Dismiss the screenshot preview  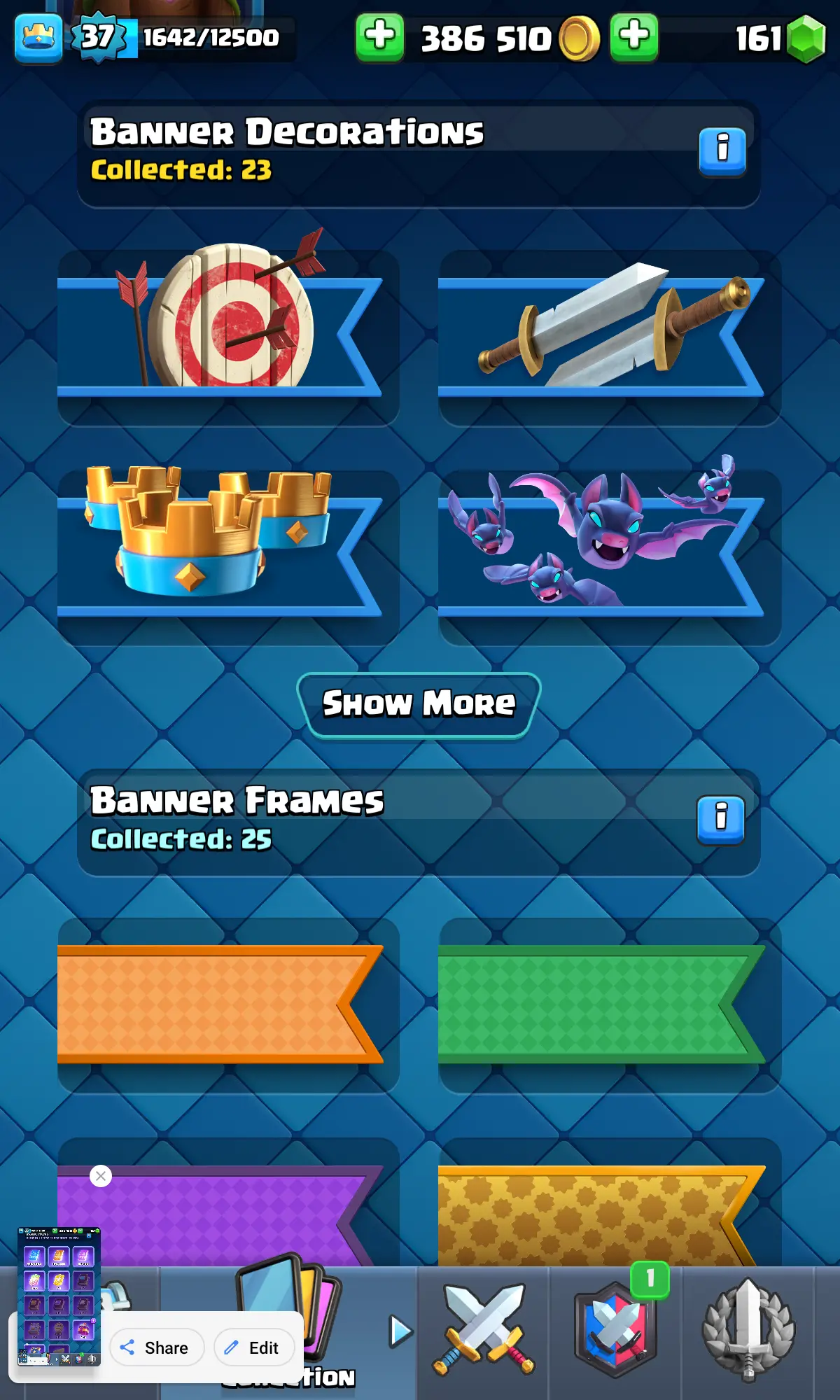coord(101,1176)
